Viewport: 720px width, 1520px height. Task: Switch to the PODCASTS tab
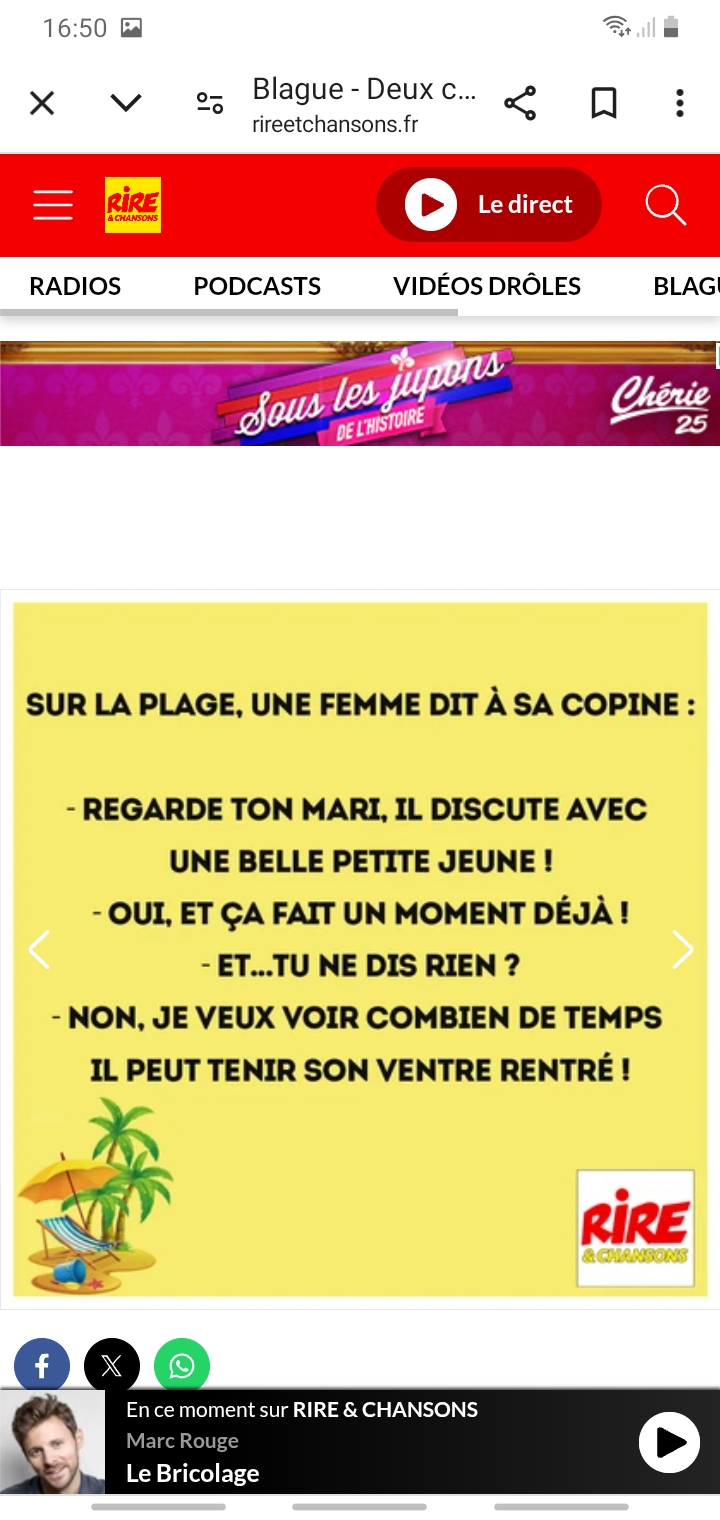(257, 286)
